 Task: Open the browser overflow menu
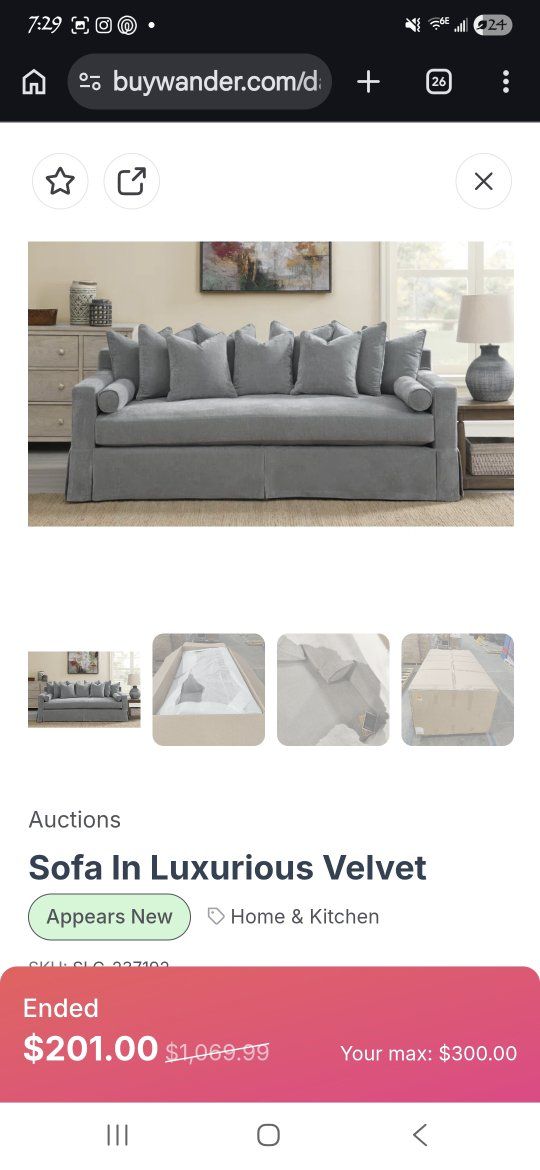tap(506, 82)
